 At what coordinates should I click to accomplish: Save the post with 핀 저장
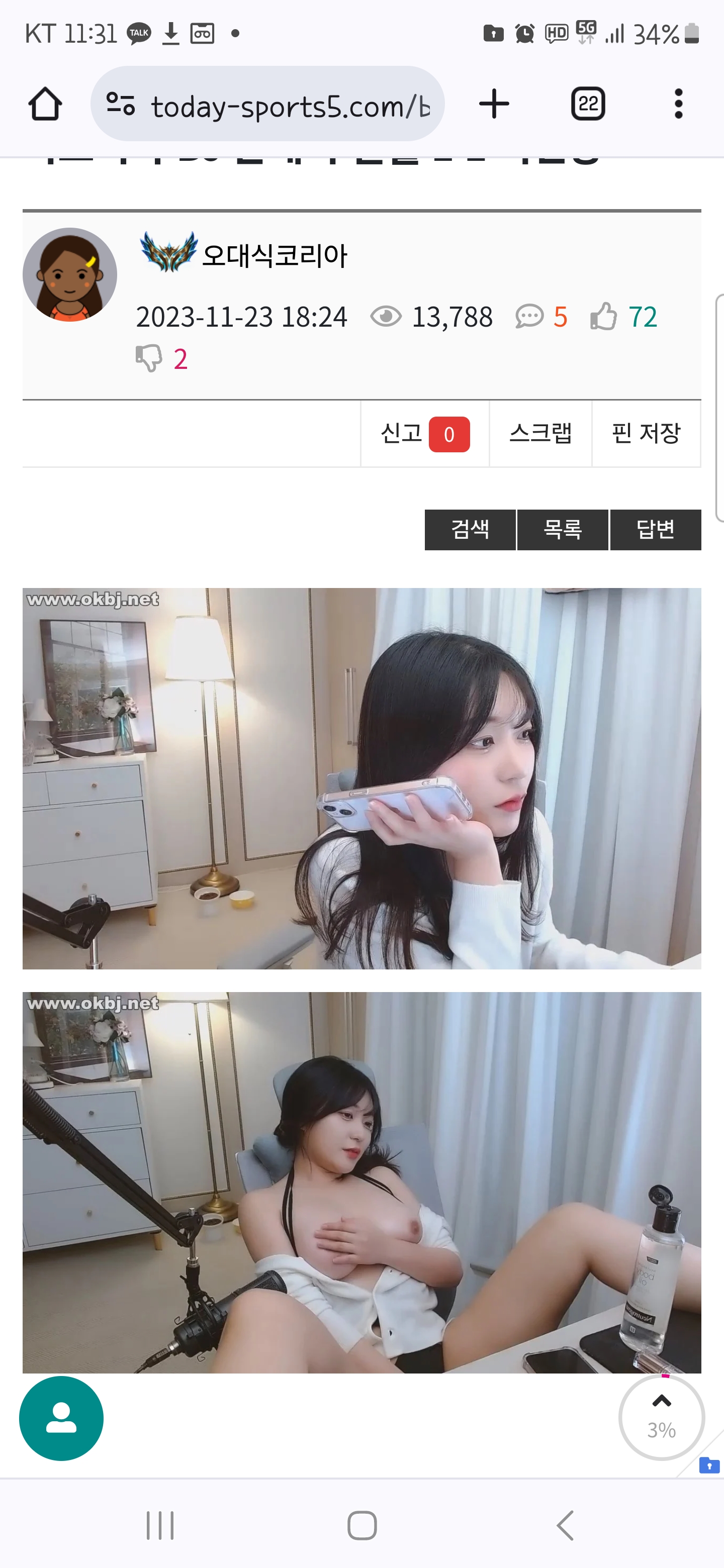click(x=646, y=434)
